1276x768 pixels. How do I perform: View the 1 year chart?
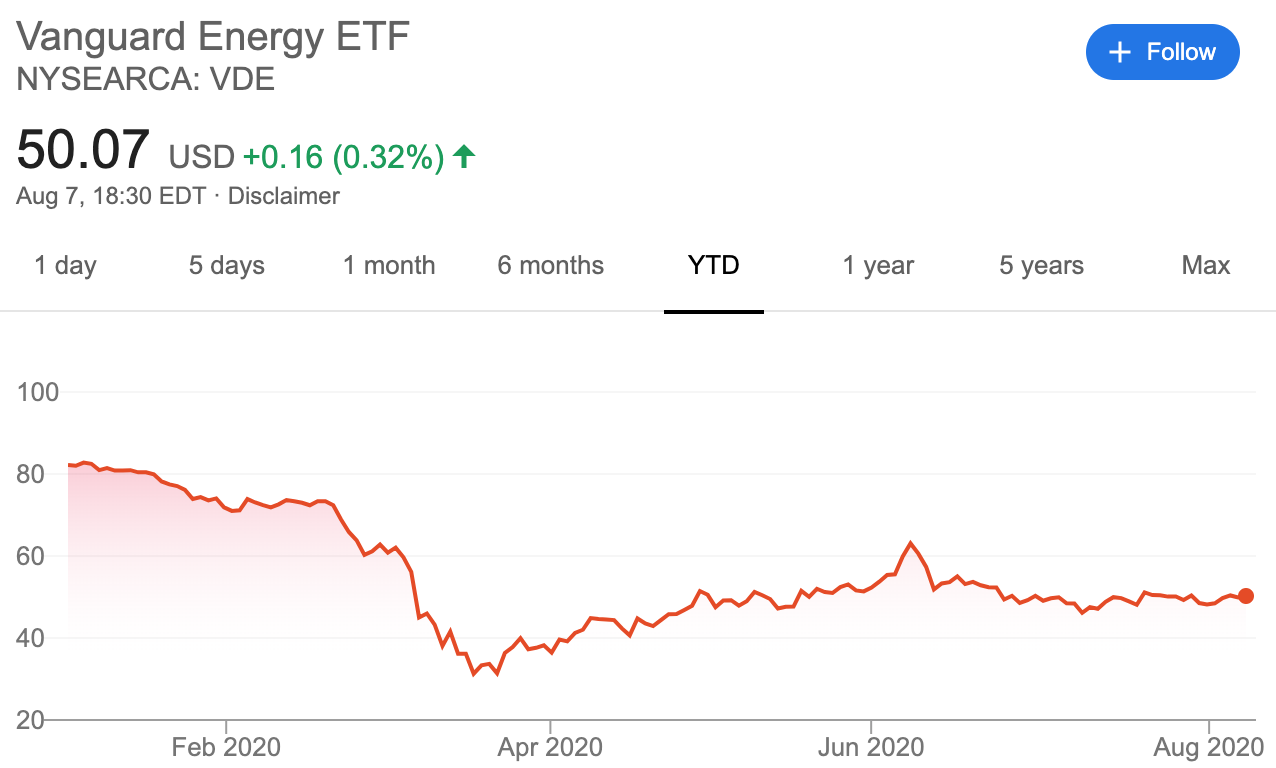(x=878, y=265)
